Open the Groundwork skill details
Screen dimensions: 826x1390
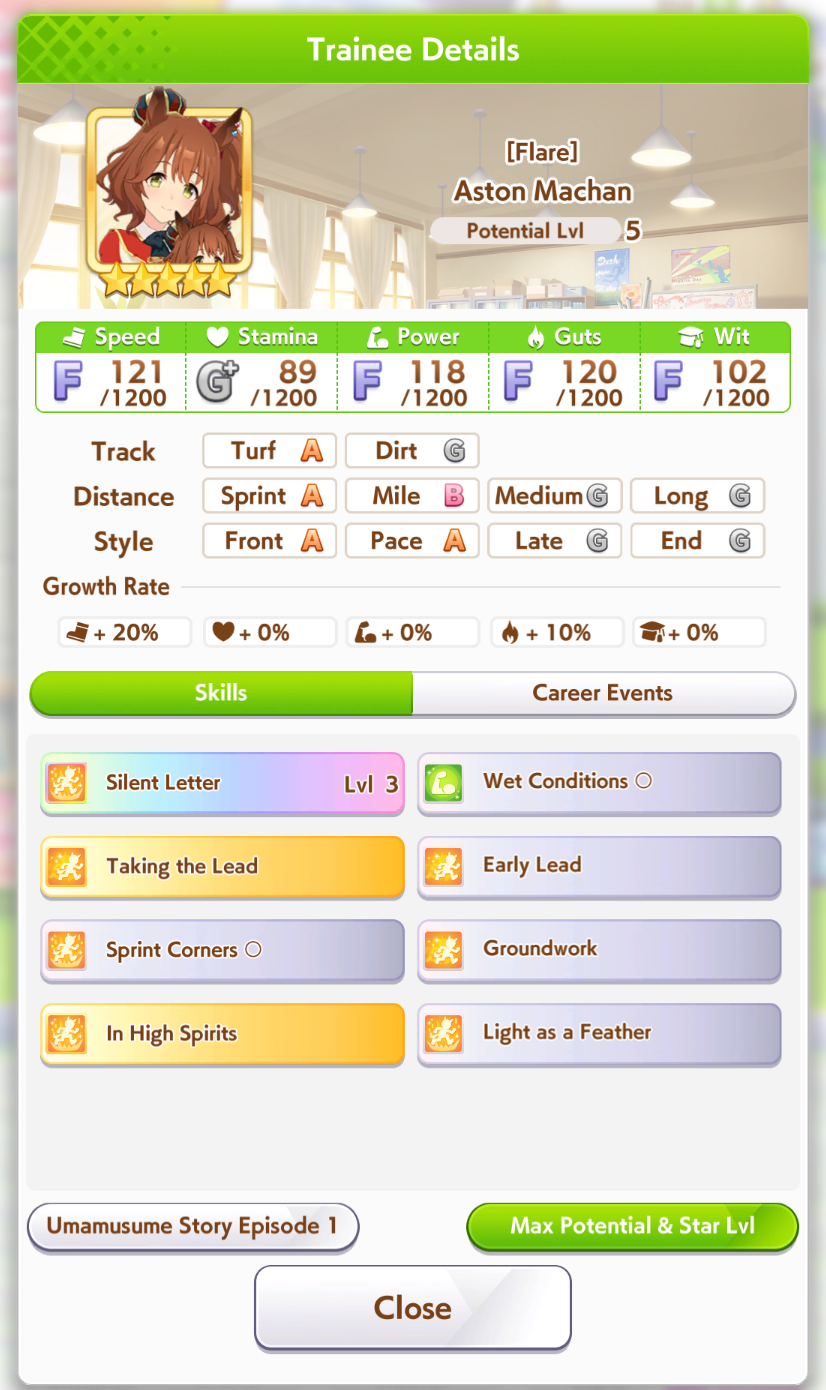(599, 950)
